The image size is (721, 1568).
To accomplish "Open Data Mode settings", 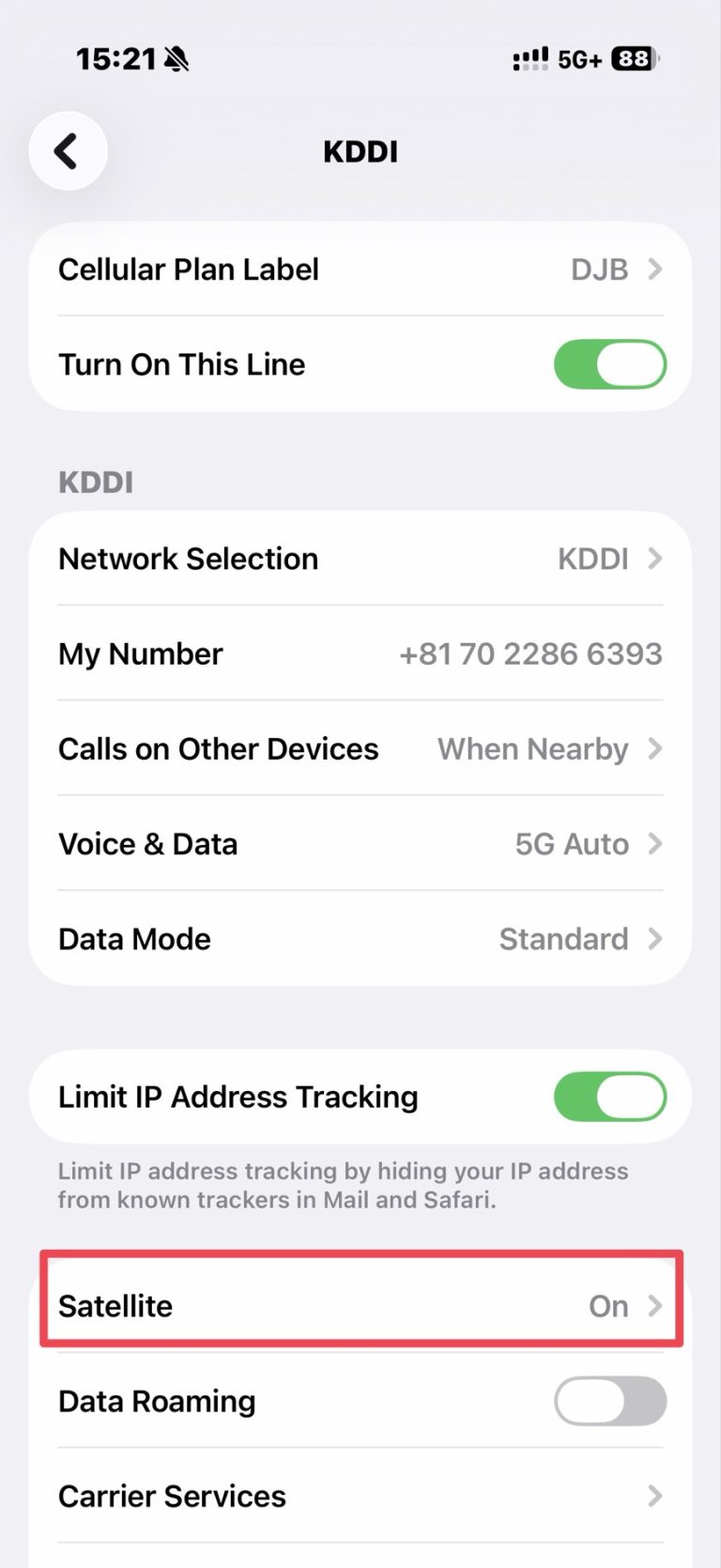I will coord(360,939).
